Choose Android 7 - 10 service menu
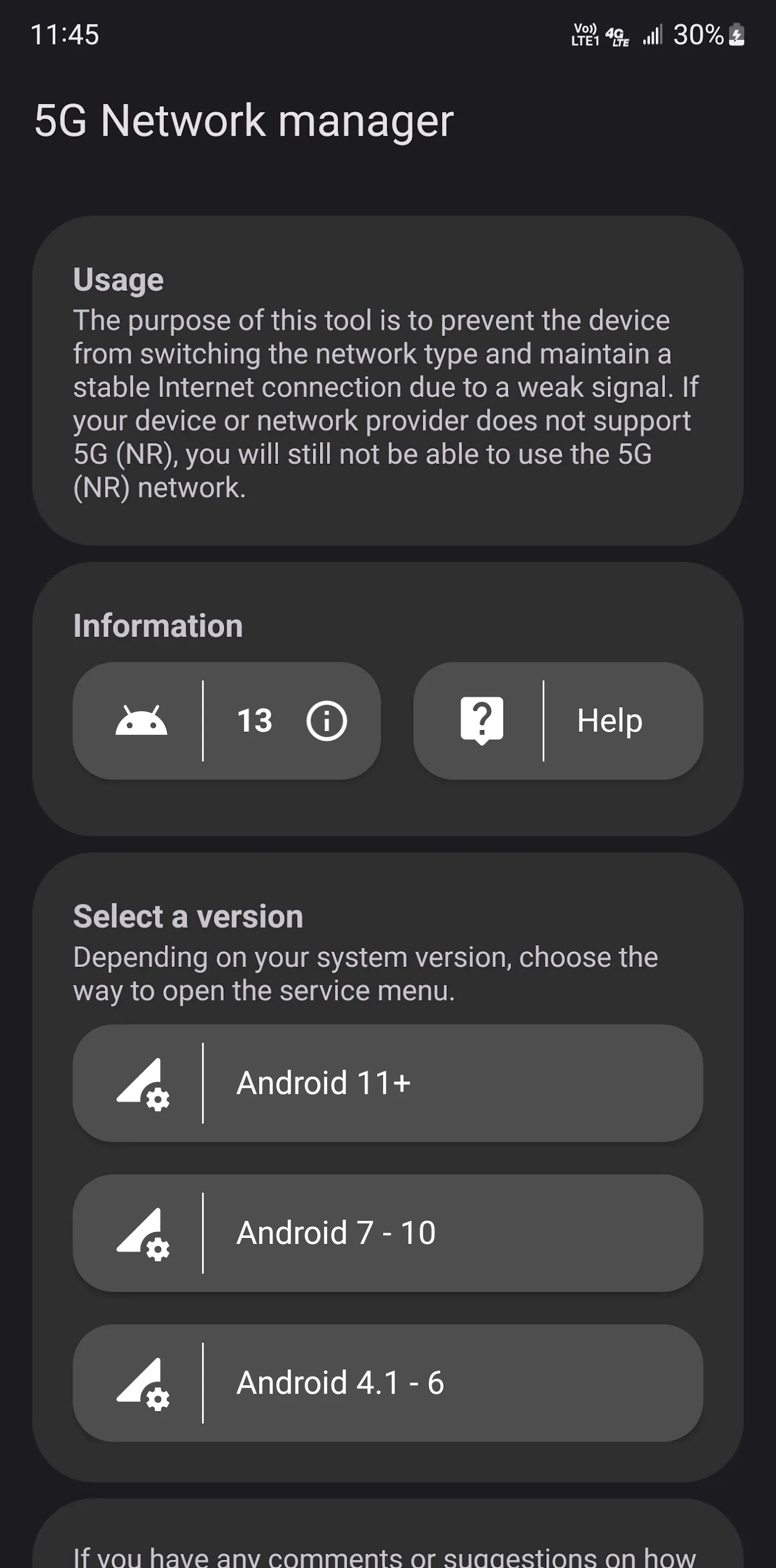Viewport: 776px width, 1568px height. pyautogui.click(x=387, y=1233)
